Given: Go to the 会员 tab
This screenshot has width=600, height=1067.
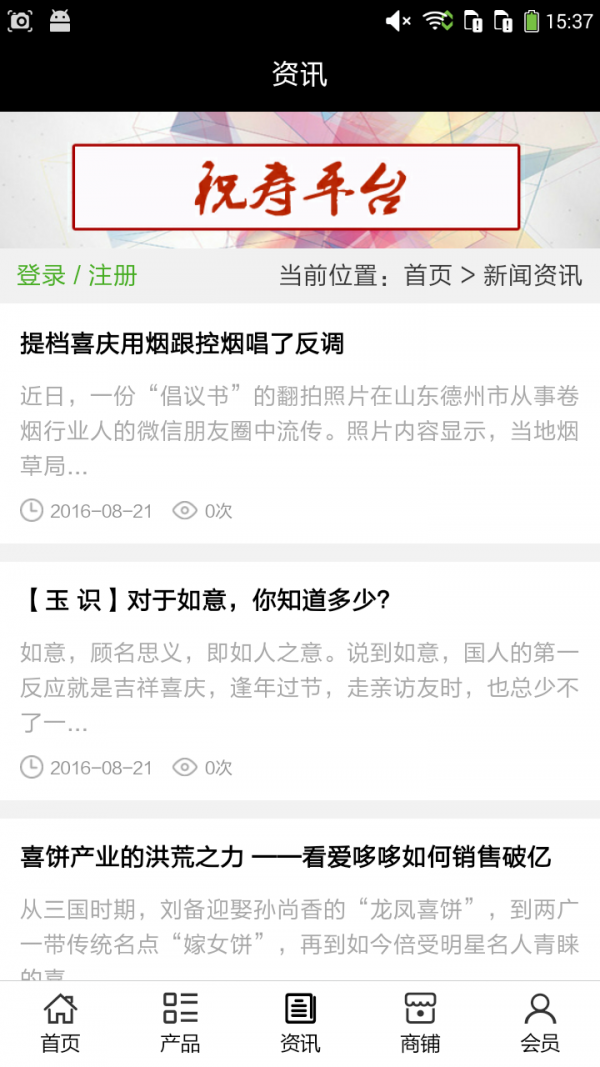Looking at the screenshot, I should 540,1023.
